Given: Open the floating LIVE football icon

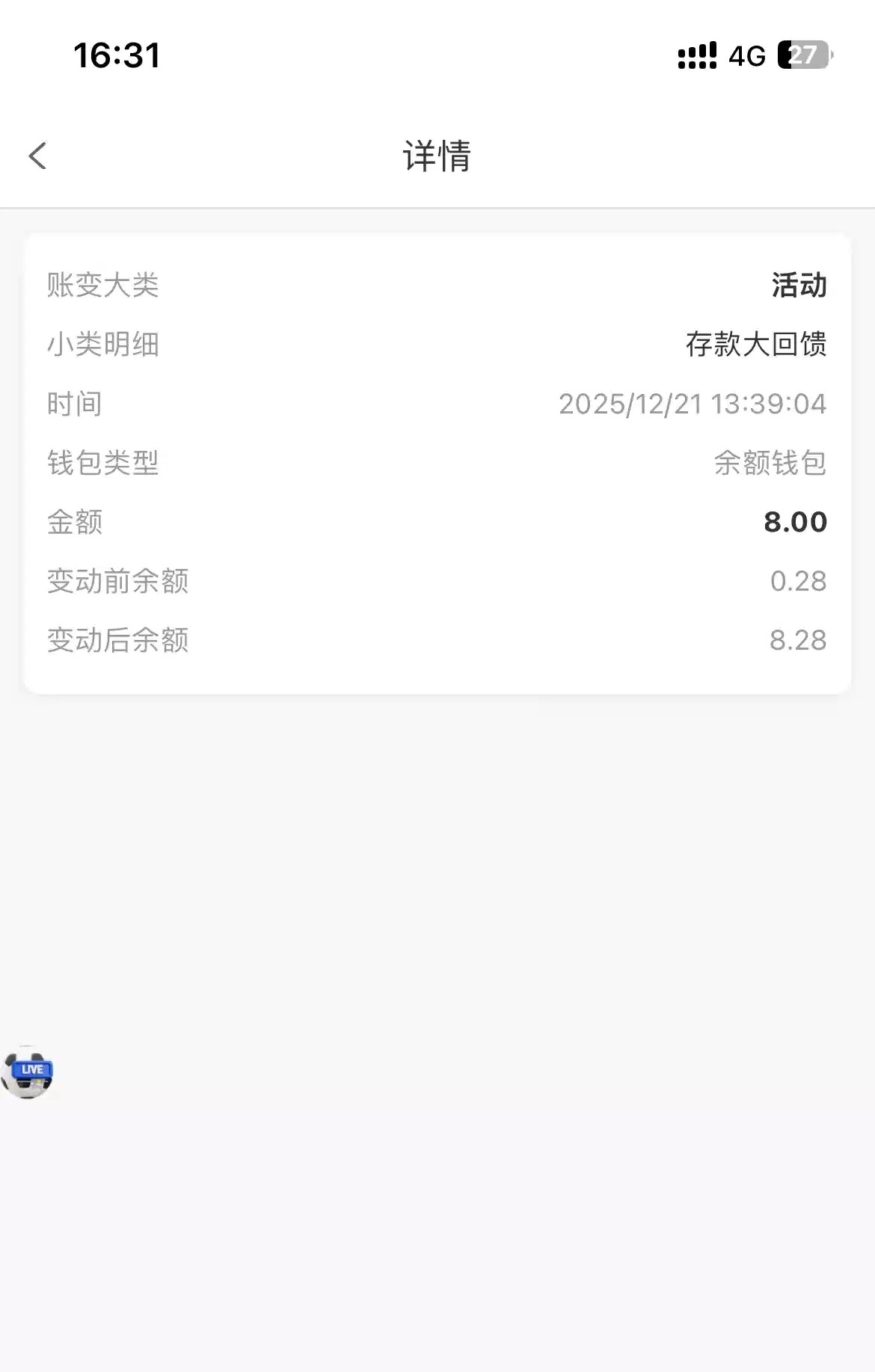Looking at the screenshot, I should pyautogui.click(x=28, y=1072).
